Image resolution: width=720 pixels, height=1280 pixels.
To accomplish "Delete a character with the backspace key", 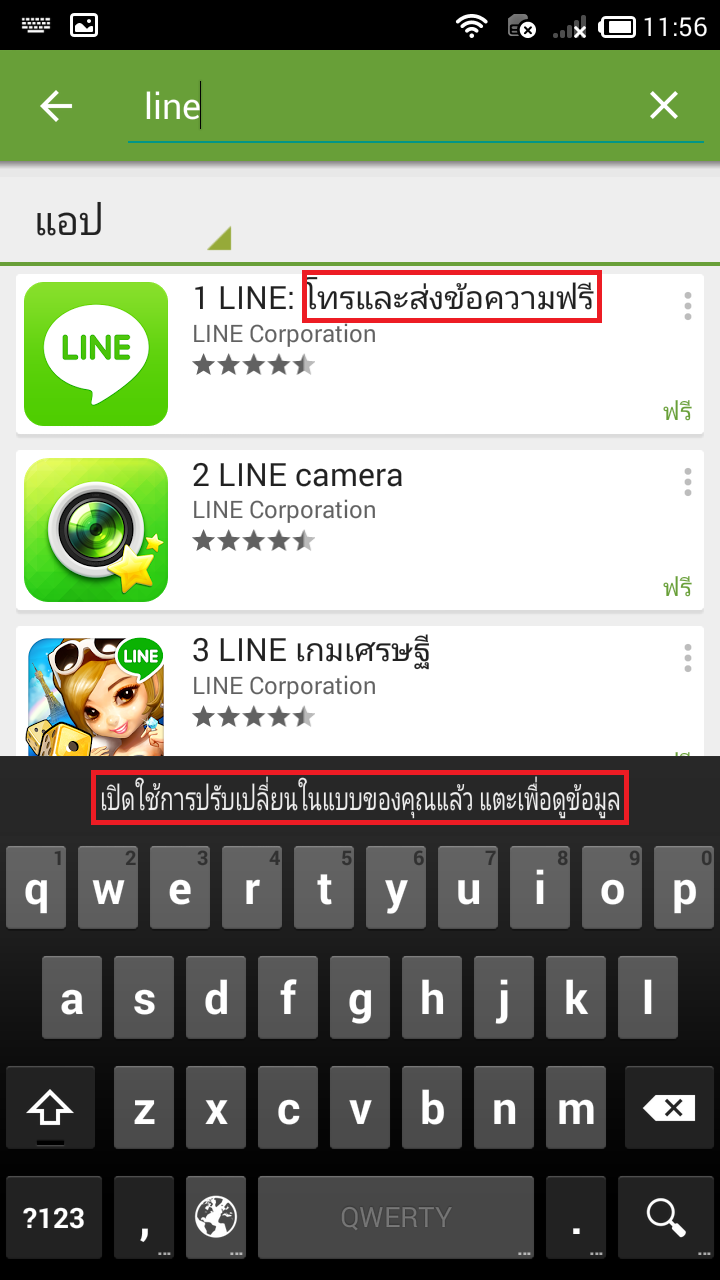I will 664,1107.
